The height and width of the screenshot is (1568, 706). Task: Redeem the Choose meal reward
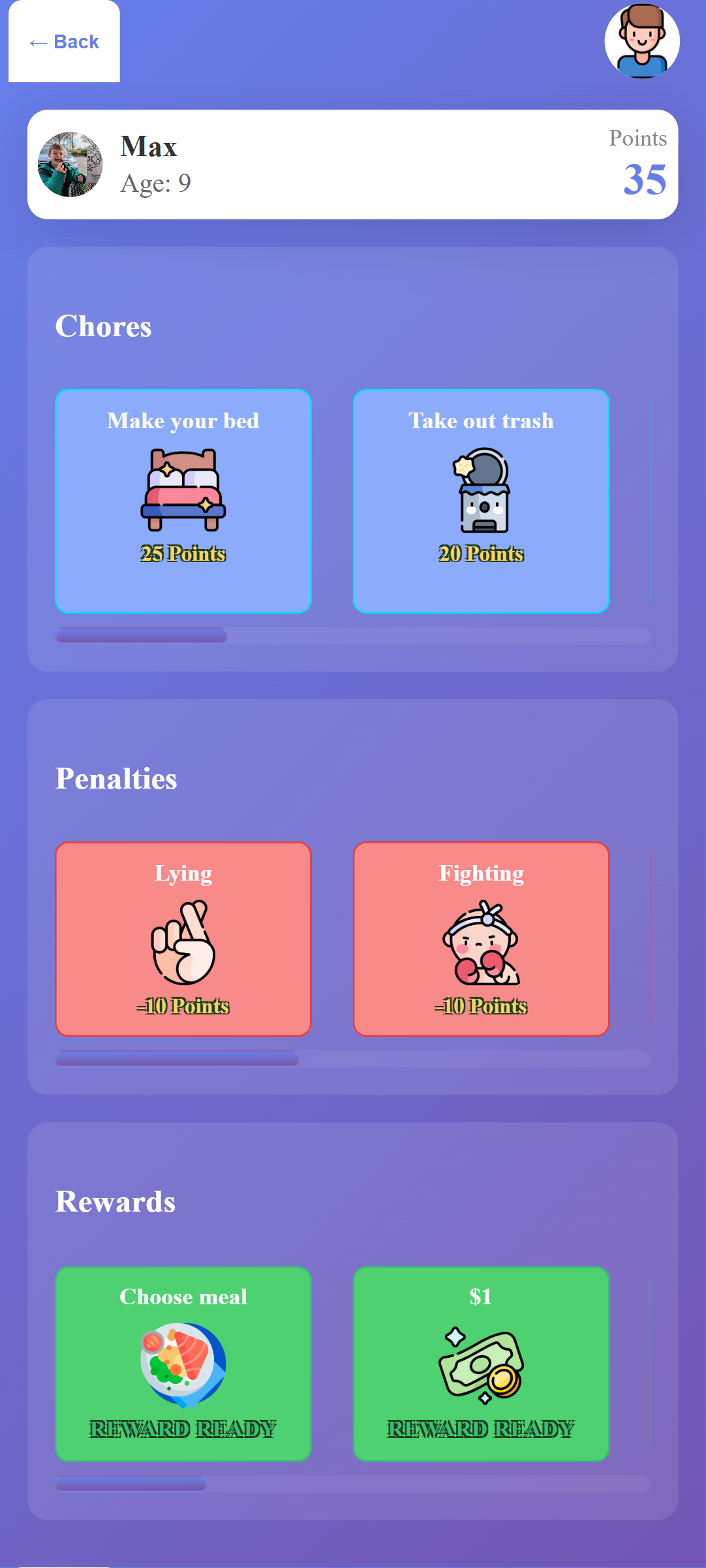pos(183,1364)
